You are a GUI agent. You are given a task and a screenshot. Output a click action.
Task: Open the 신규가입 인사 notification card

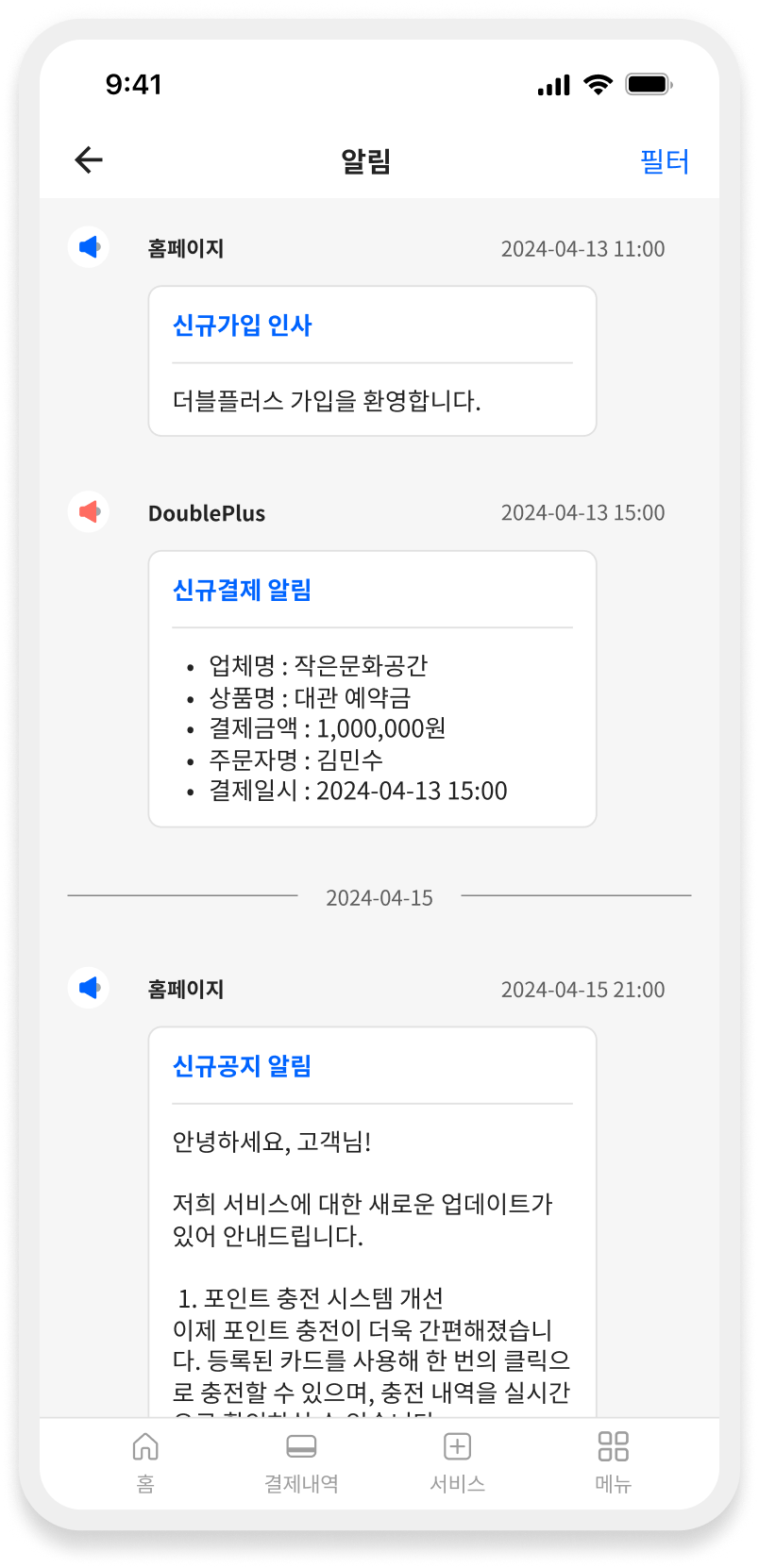click(x=372, y=361)
